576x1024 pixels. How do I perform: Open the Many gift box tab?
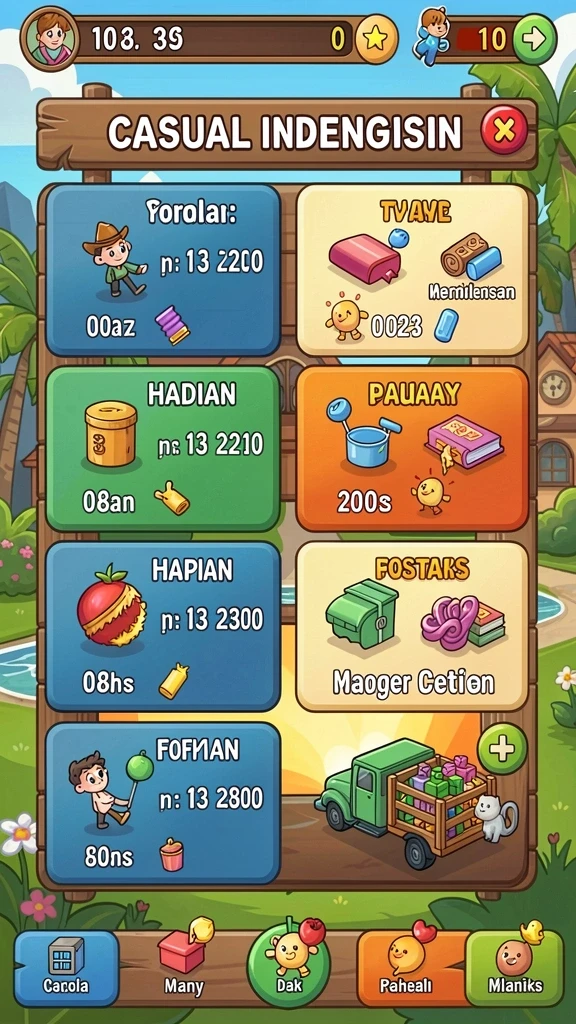[x=184, y=960]
